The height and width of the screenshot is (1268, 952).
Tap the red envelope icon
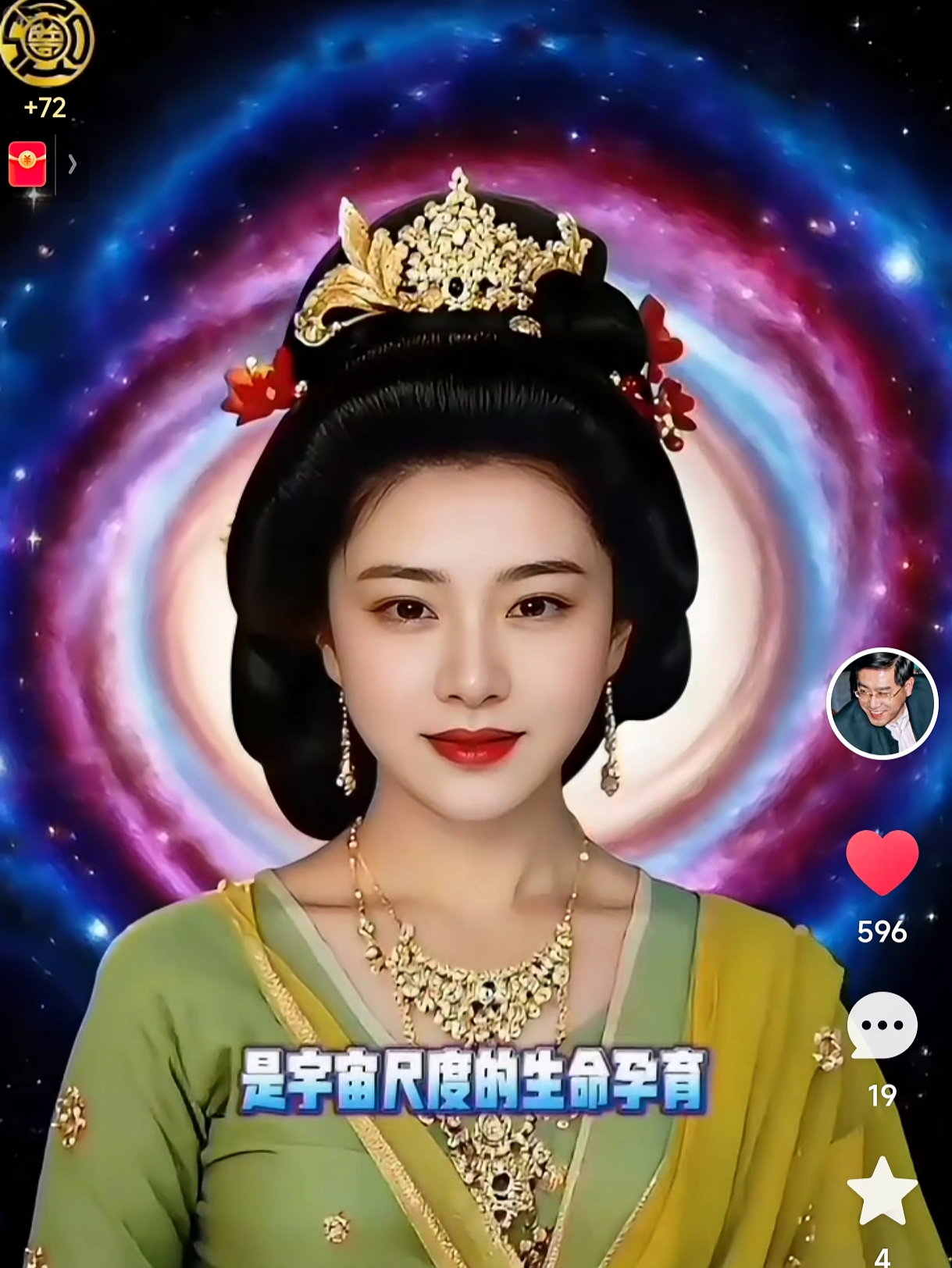(x=27, y=164)
